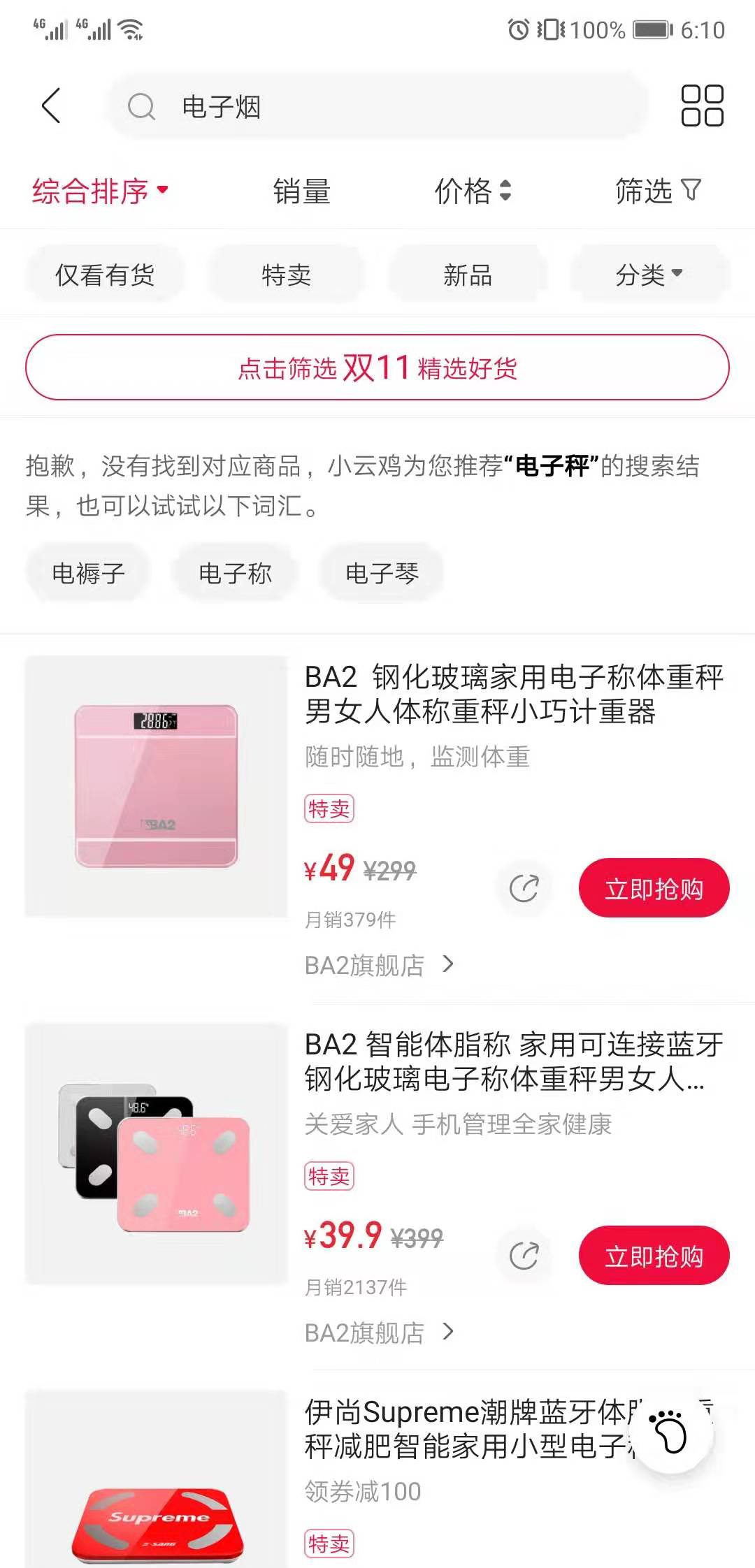The width and height of the screenshot is (755, 1568).
Task: Expand the 分类 category dropdown
Action: pyautogui.click(x=649, y=275)
